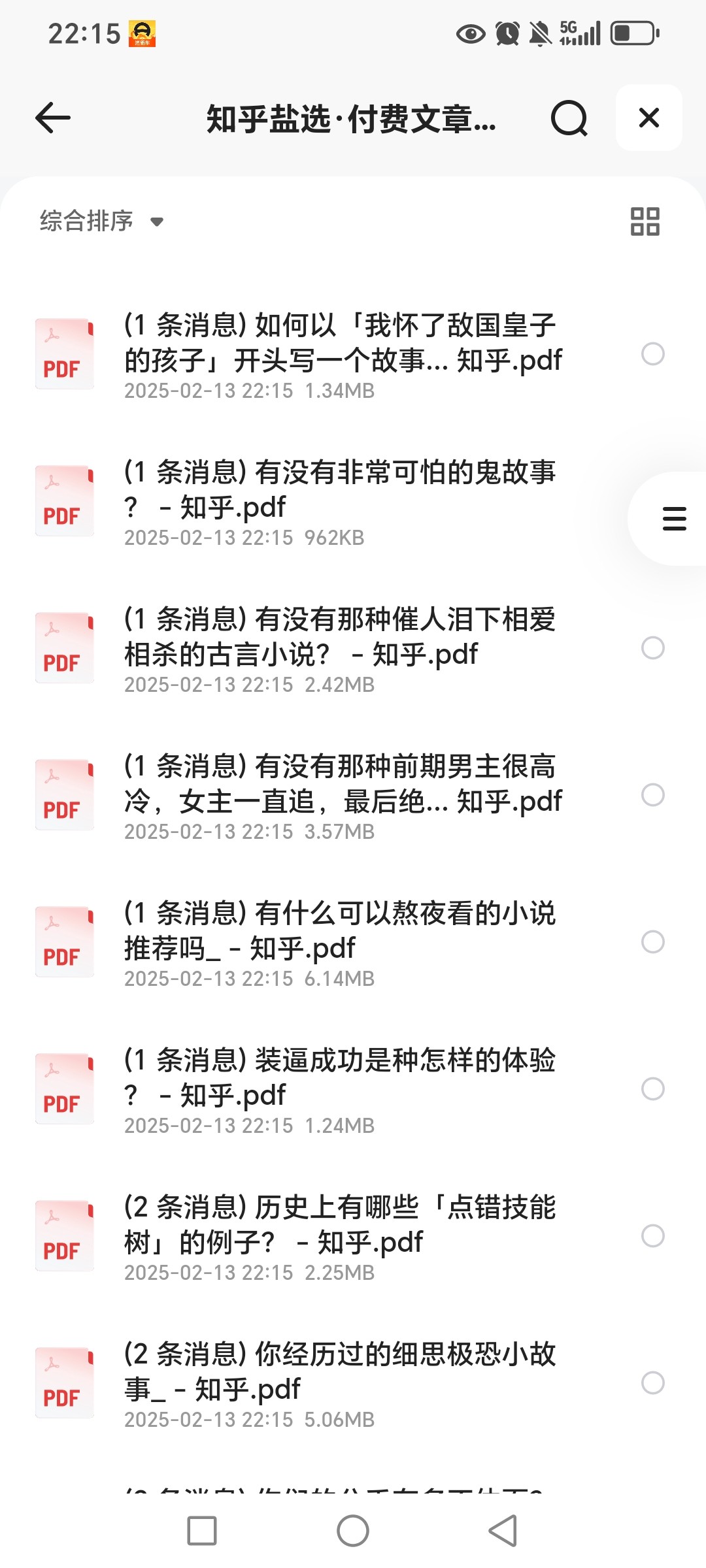Close the folder with the X button
Screen dimensions: 706x1568
(x=649, y=118)
